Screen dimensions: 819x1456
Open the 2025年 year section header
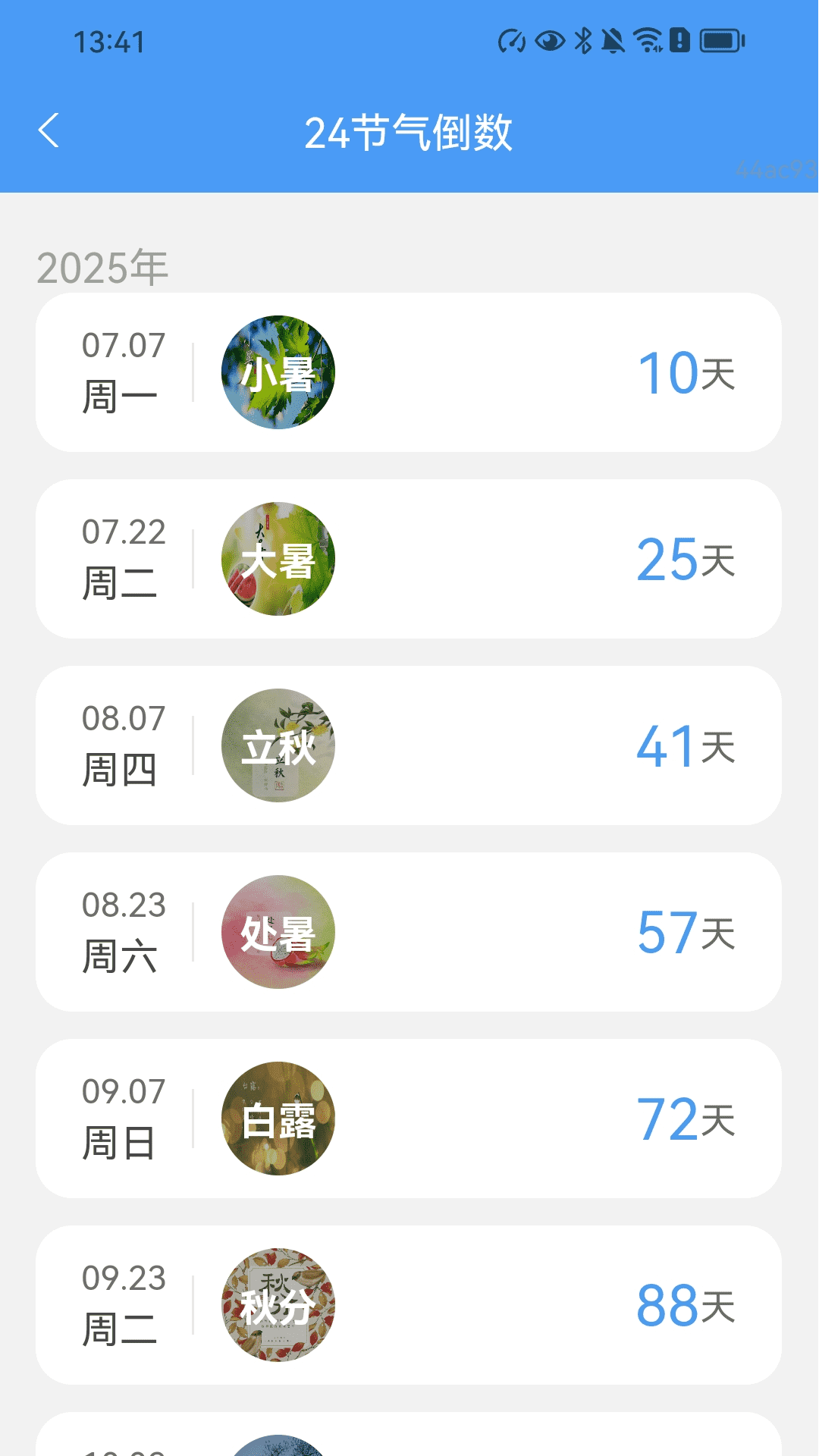[102, 265]
